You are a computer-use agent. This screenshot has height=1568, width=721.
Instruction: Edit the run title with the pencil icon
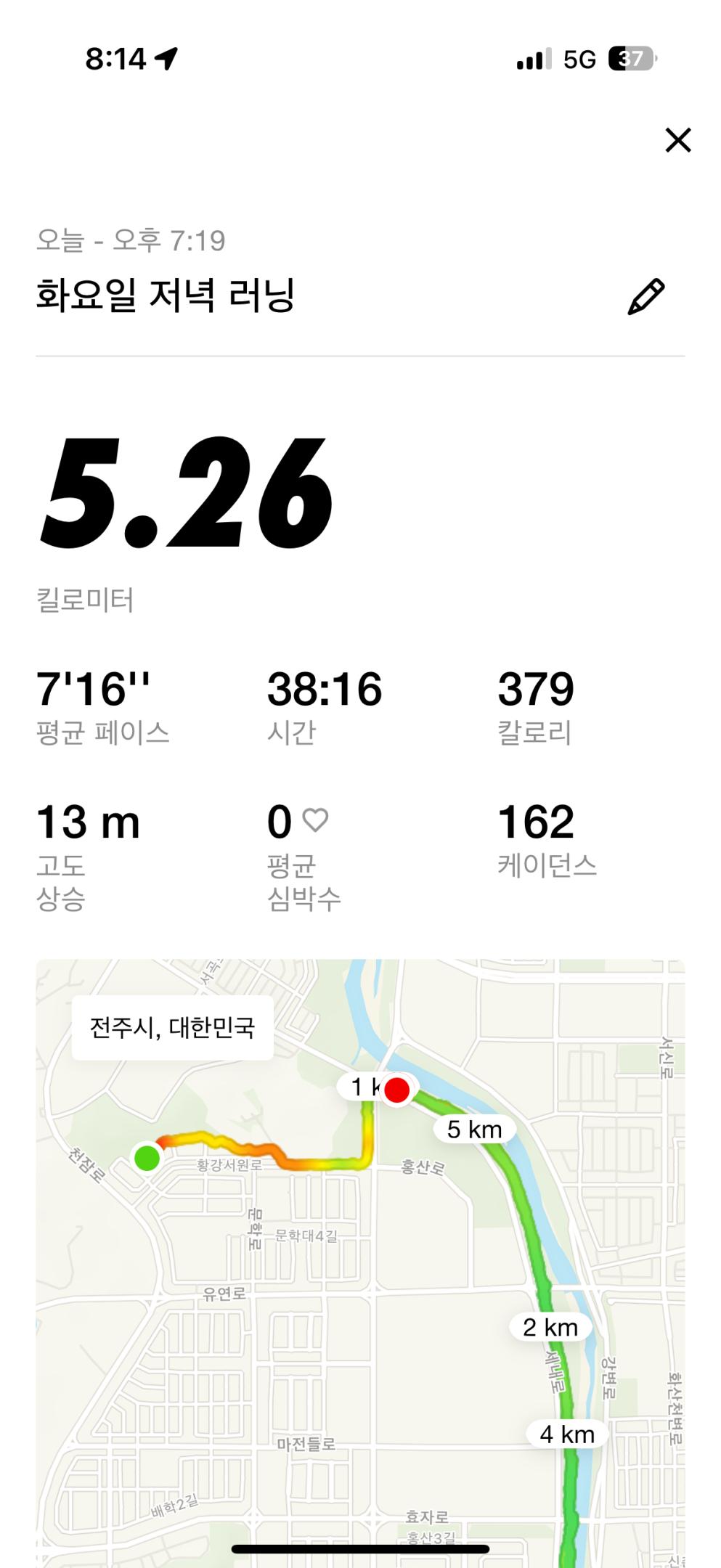pyautogui.click(x=645, y=296)
